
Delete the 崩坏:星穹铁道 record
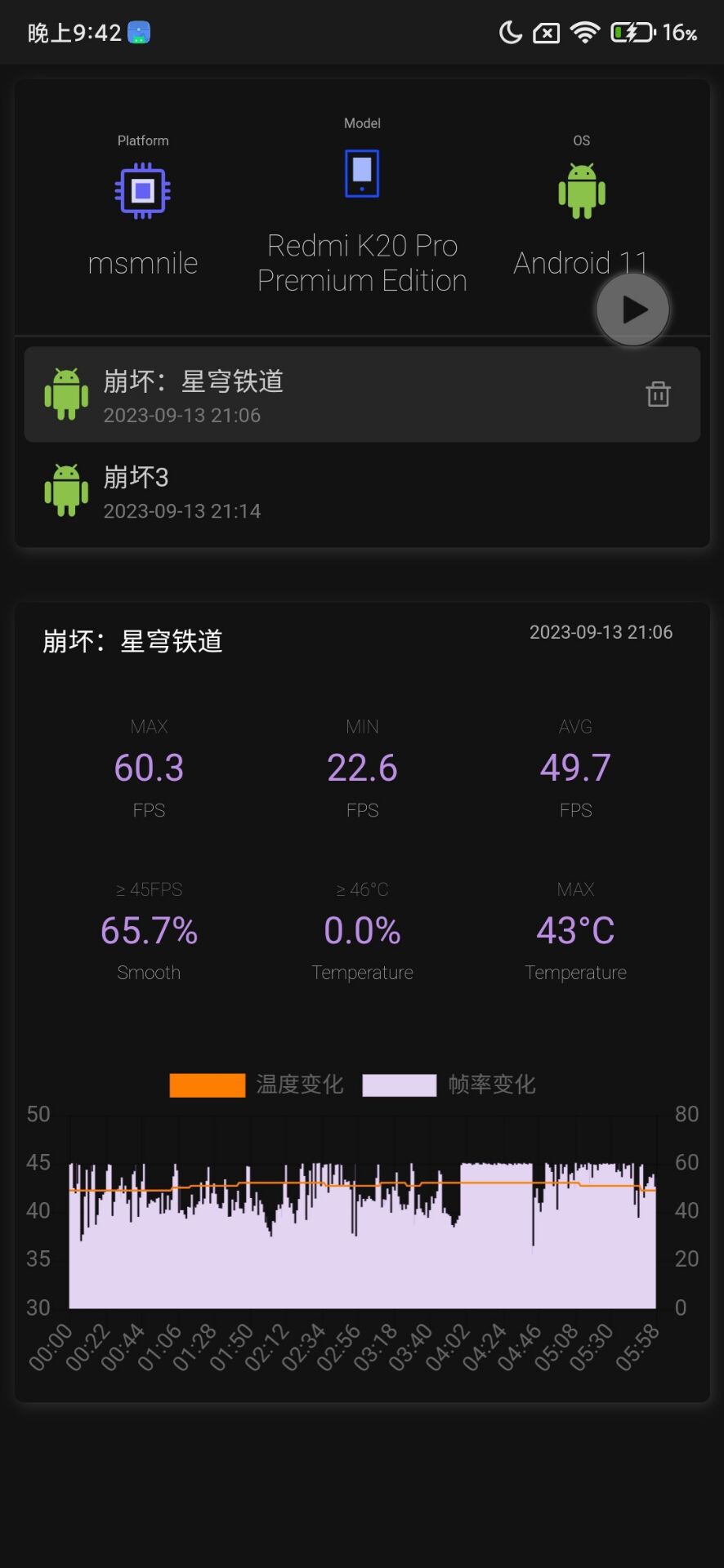click(x=658, y=394)
